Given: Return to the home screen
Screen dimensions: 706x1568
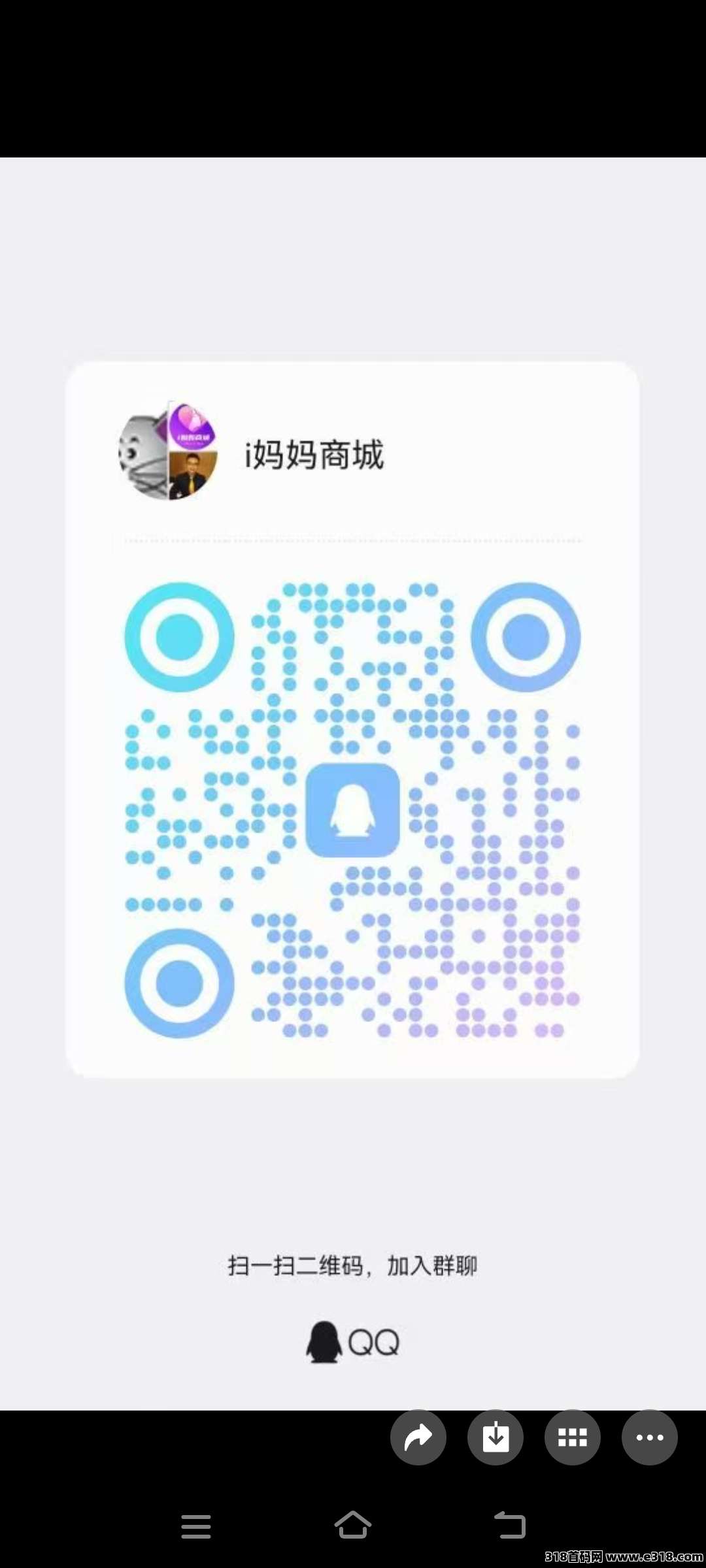Looking at the screenshot, I should point(353,1526).
